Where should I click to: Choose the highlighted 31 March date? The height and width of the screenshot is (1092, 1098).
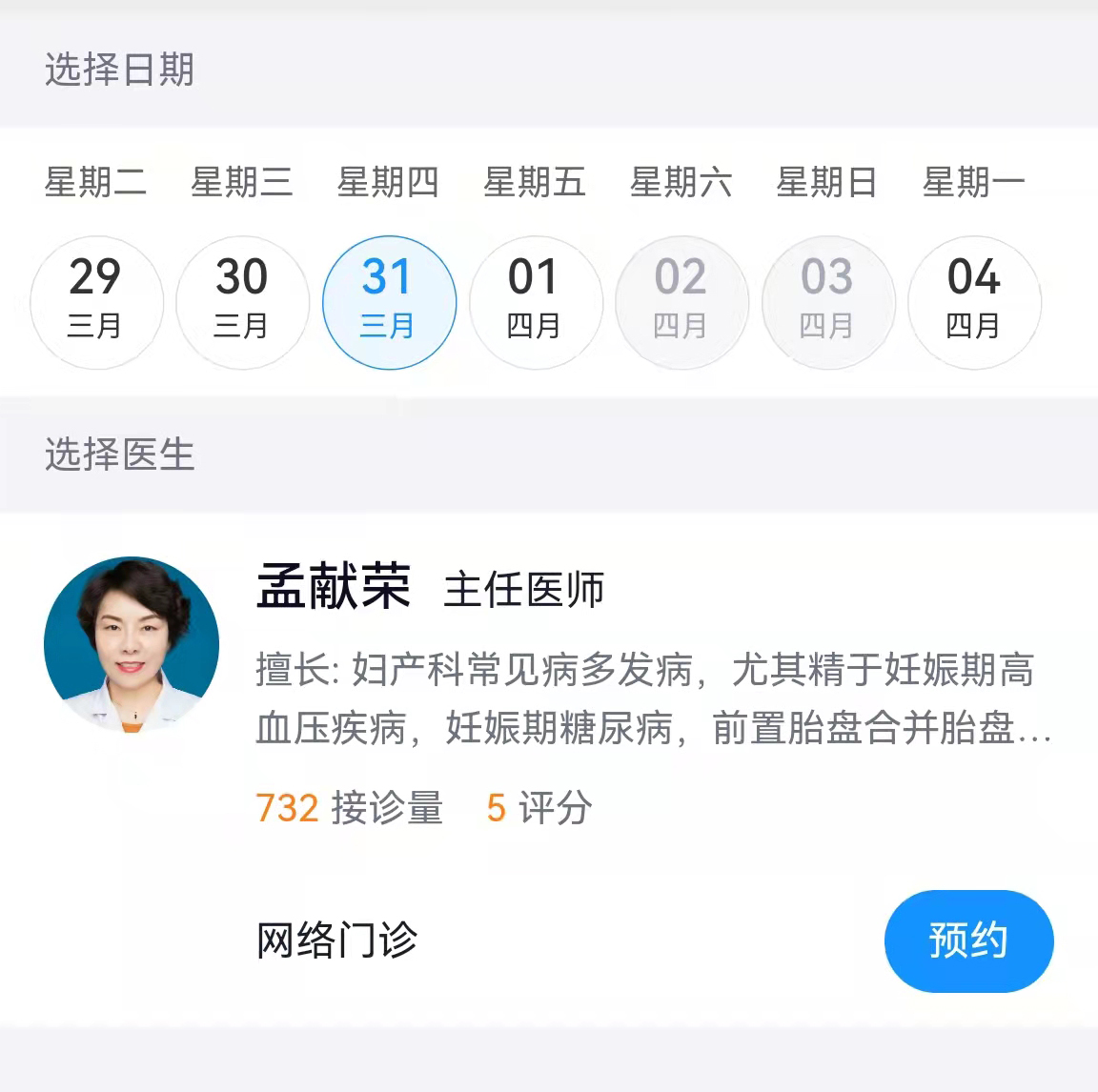(389, 301)
